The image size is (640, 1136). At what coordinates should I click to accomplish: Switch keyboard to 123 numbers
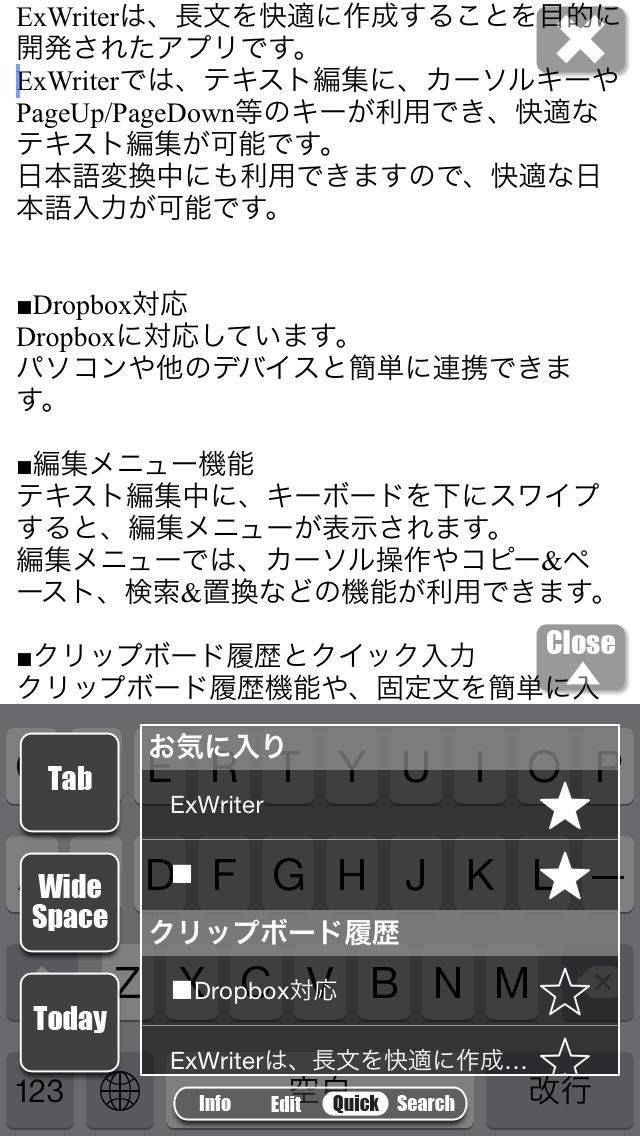click(39, 1090)
